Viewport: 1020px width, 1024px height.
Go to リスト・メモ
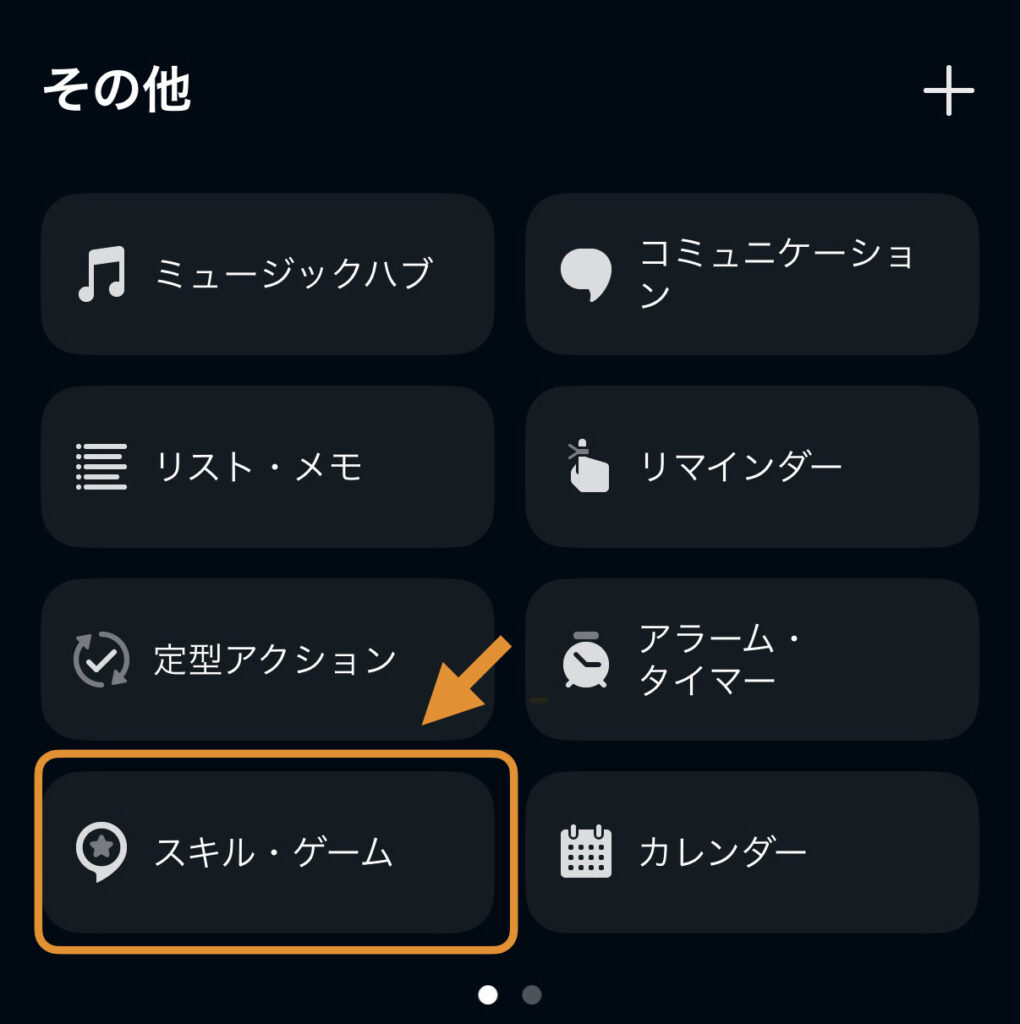[x=267, y=467]
